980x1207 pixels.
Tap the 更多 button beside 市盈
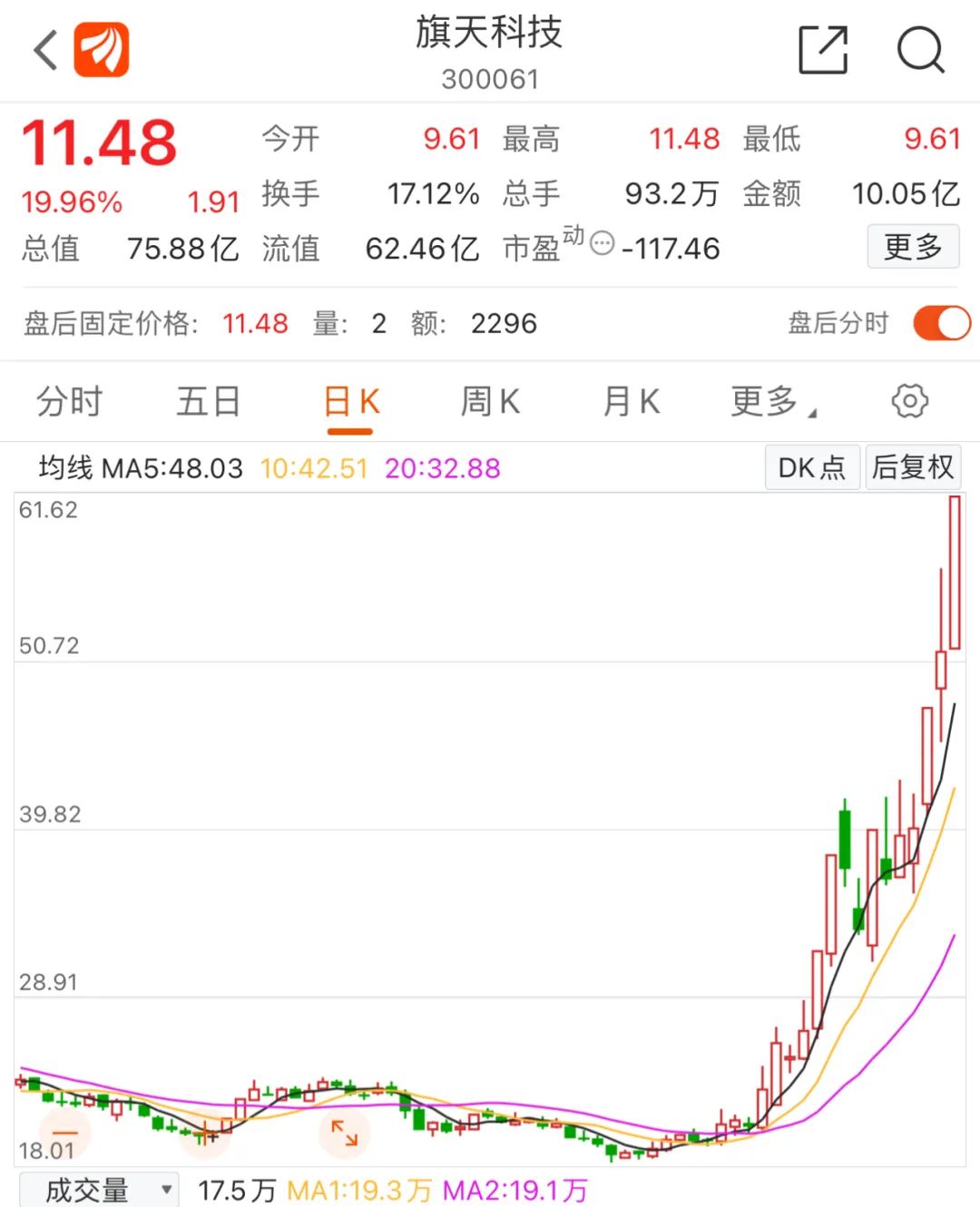tap(913, 247)
